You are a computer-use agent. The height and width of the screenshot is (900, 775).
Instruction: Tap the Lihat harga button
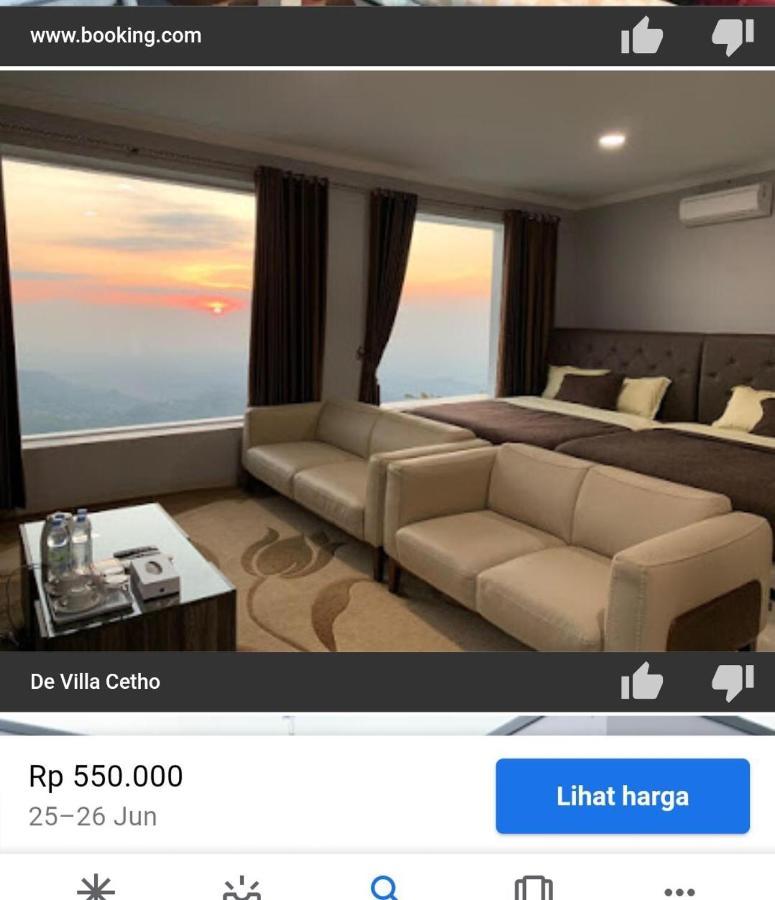(622, 796)
